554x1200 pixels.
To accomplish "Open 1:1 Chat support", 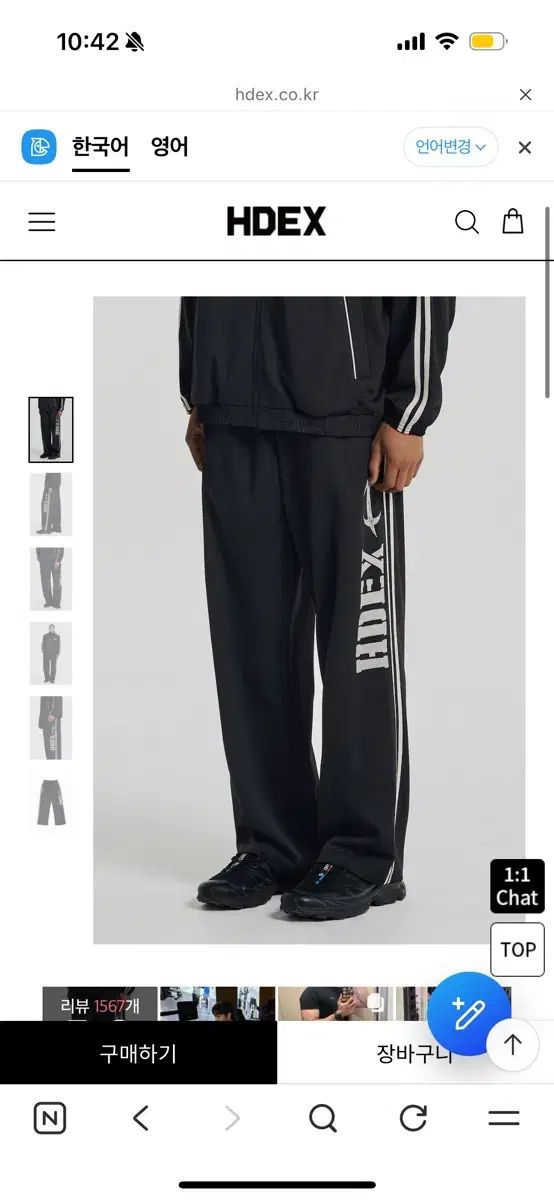I will coord(517,886).
